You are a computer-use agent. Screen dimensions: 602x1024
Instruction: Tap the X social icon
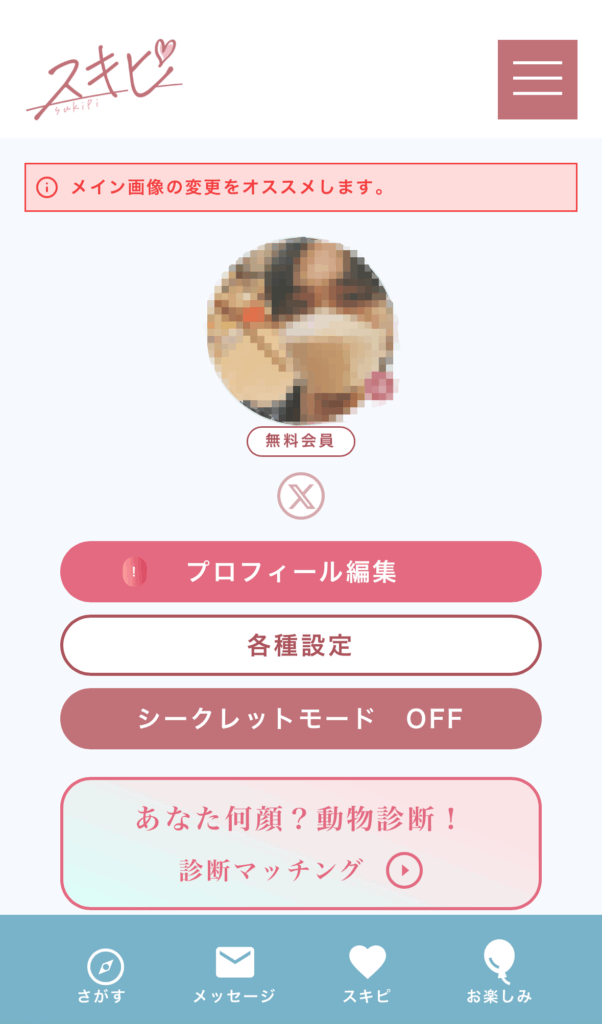301,497
